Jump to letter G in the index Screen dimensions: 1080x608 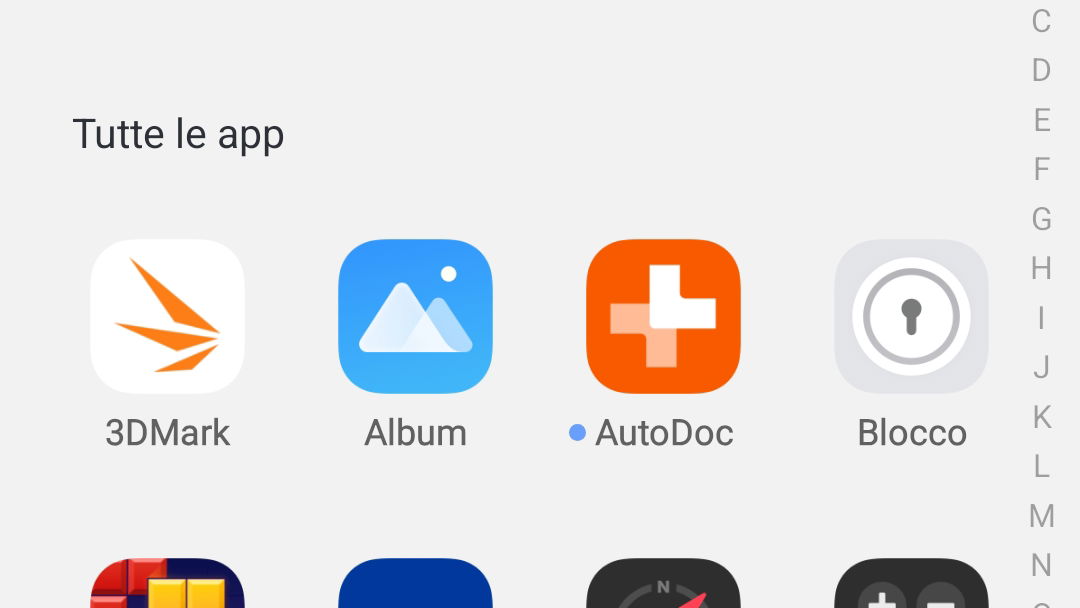coord(1041,218)
